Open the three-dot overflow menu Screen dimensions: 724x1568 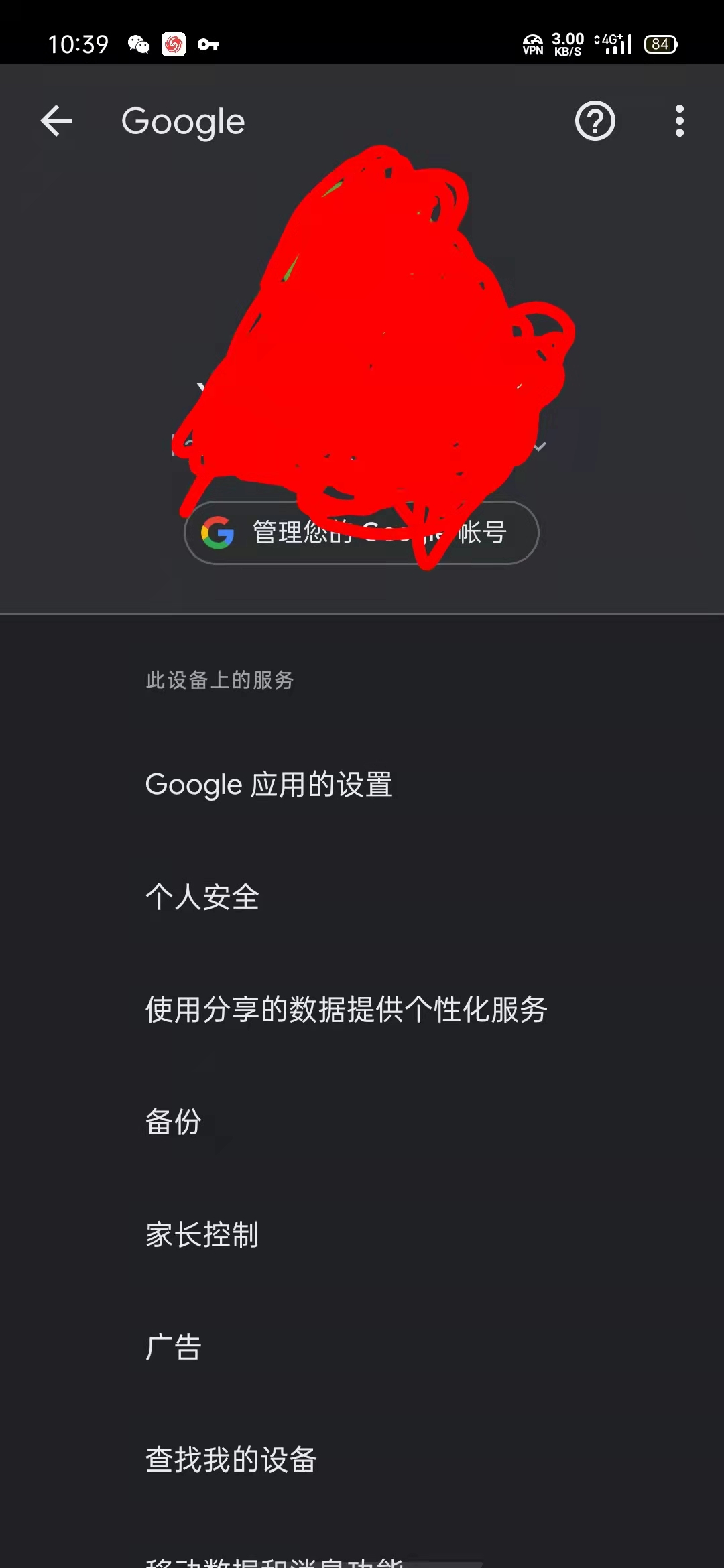(678, 121)
